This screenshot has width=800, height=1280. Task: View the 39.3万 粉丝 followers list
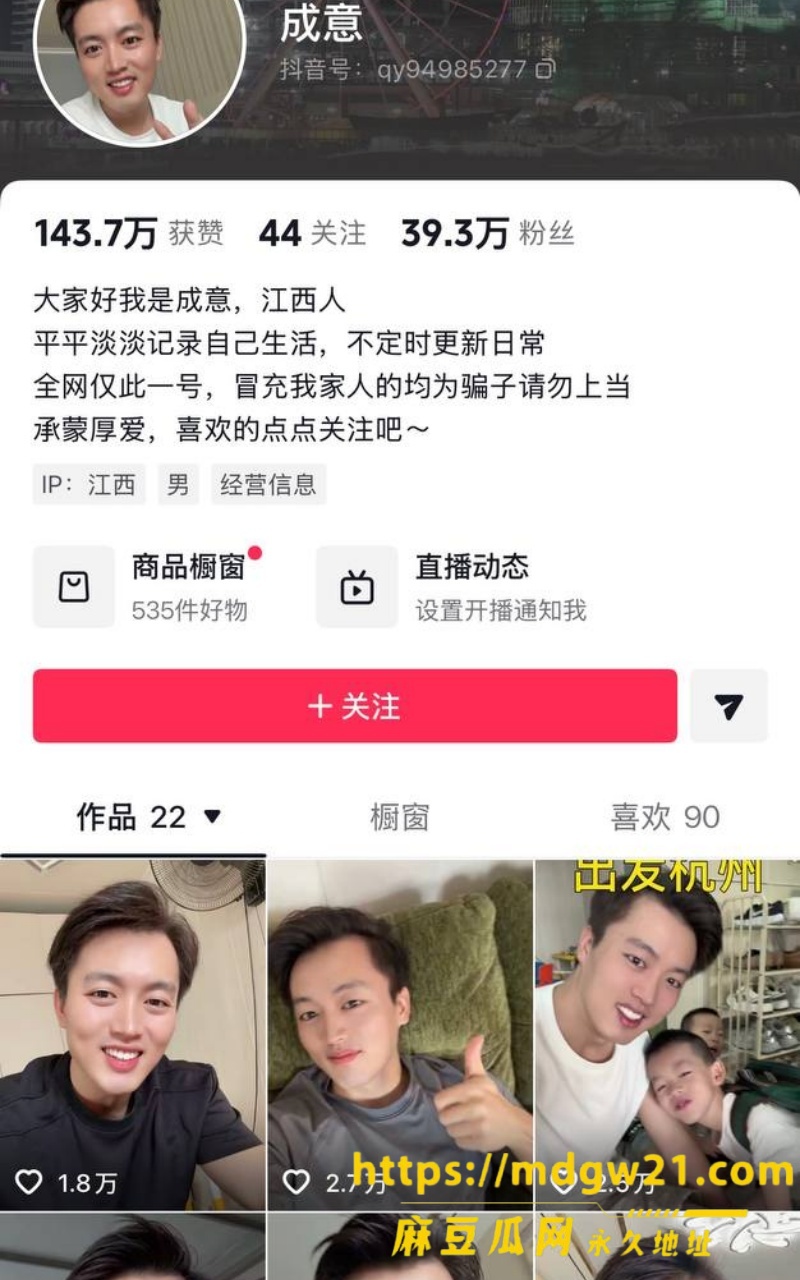pos(488,233)
